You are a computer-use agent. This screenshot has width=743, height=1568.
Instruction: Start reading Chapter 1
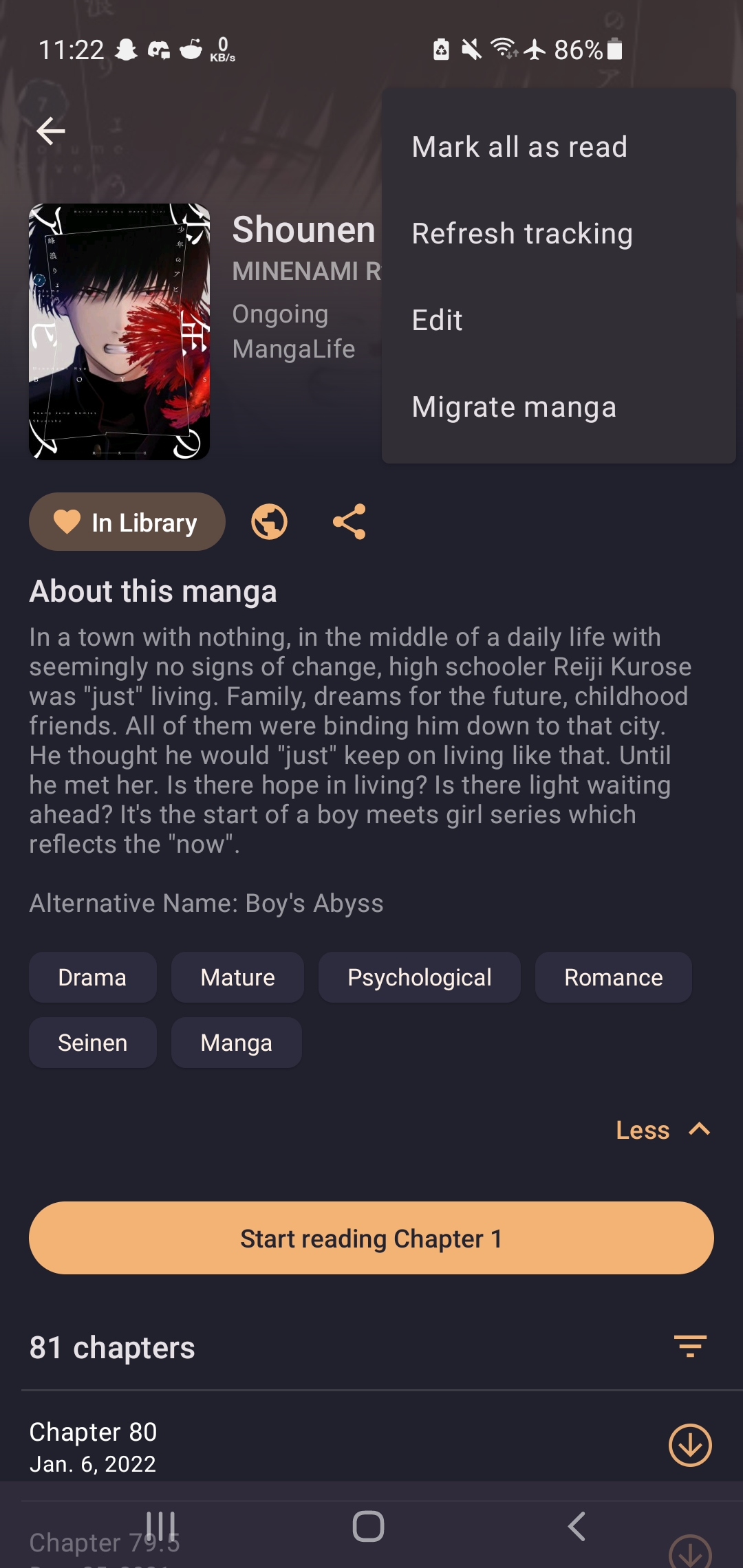371,1238
